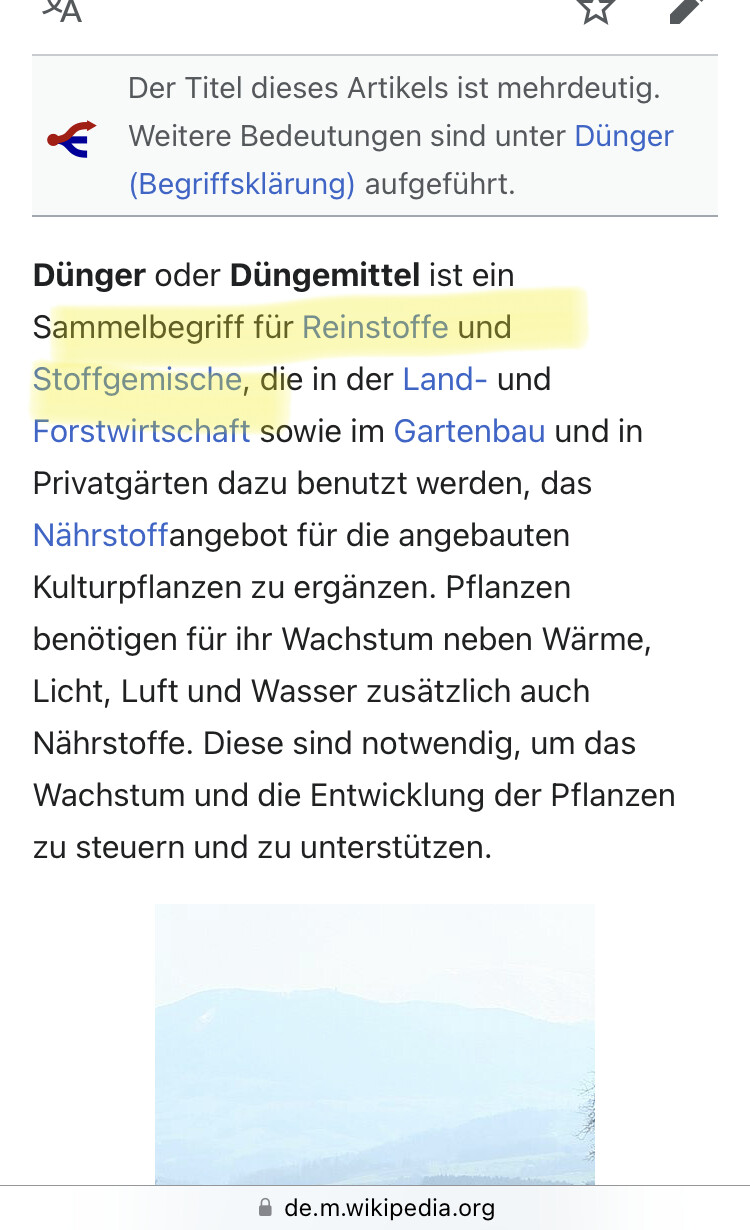The height and width of the screenshot is (1230, 750).
Task: Tap the de.m.wikipedia.org address bar
Action: tap(375, 1208)
